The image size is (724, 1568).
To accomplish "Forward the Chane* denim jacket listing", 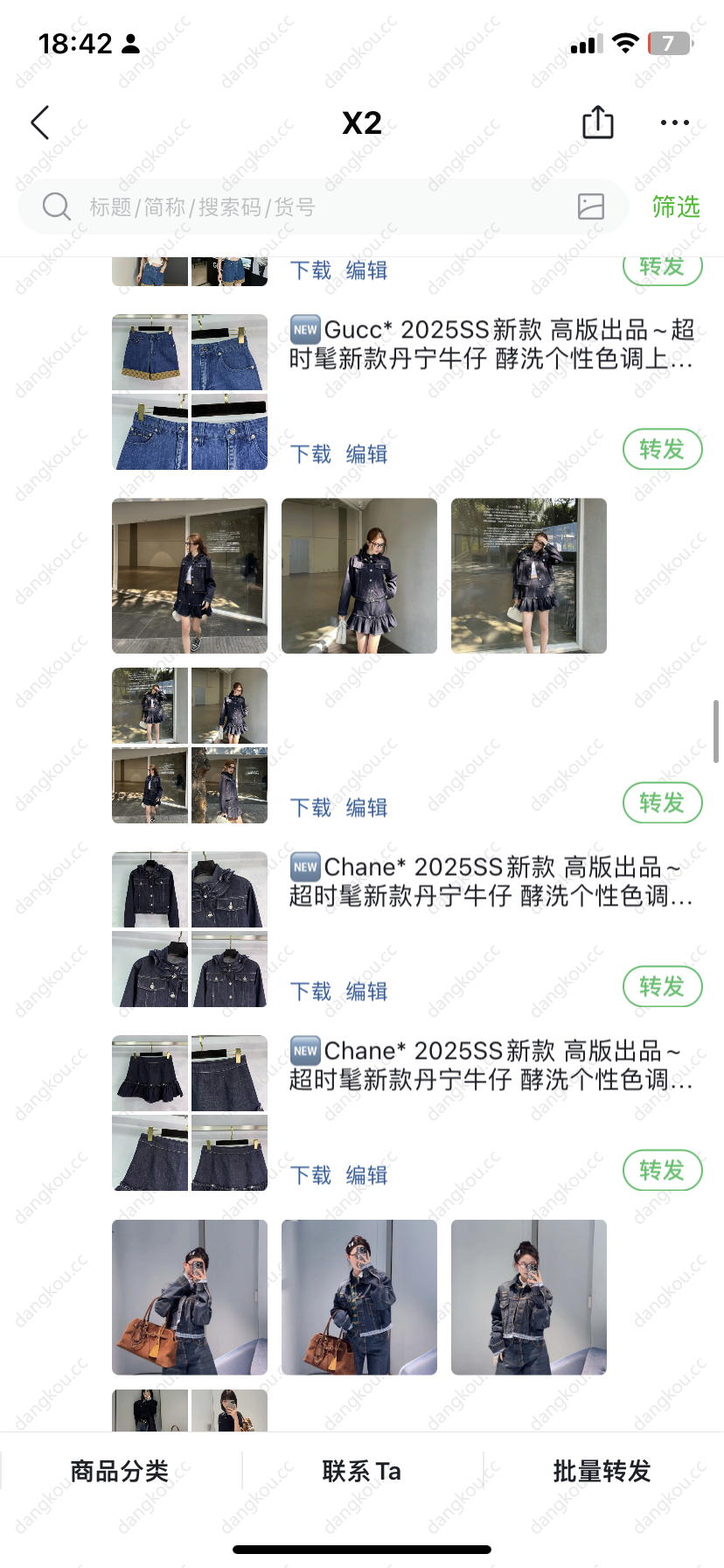I will pyautogui.click(x=662, y=986).
